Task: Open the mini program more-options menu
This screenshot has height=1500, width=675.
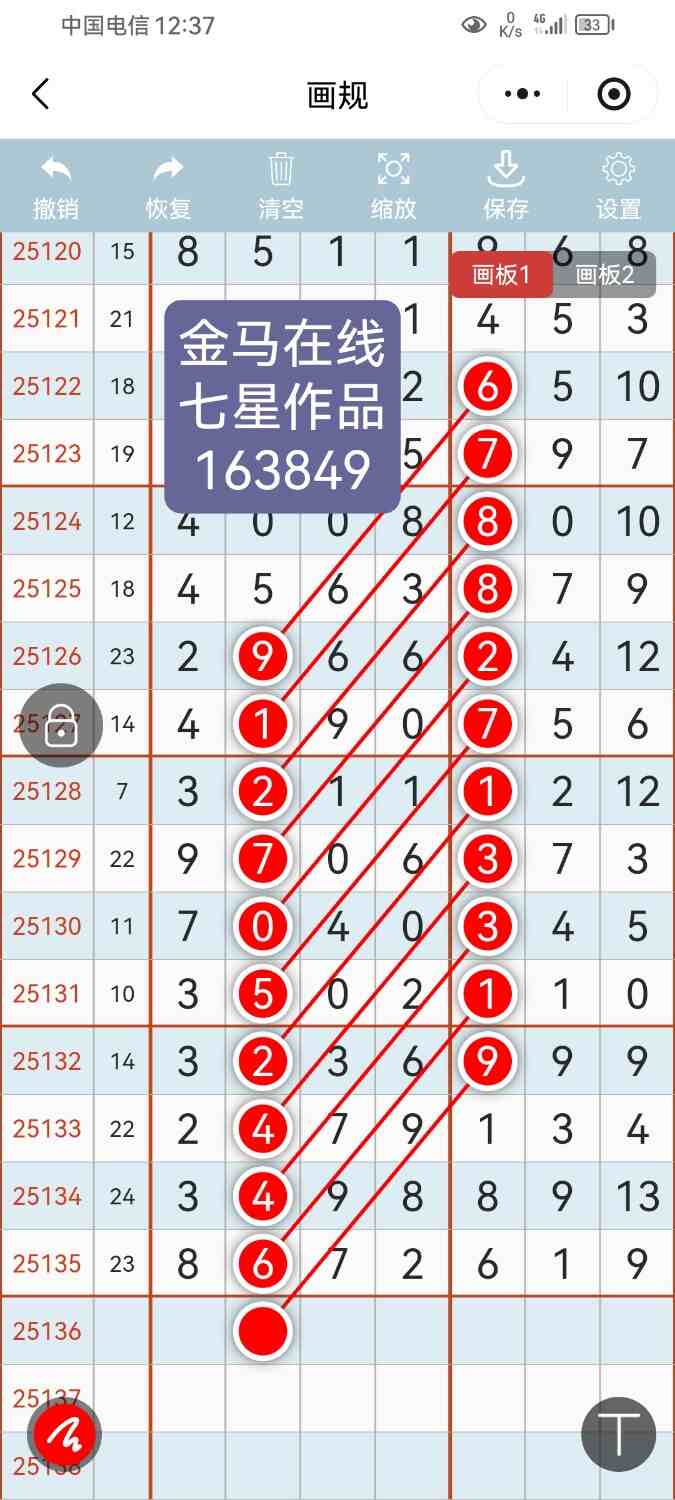Action: (522, 95)
